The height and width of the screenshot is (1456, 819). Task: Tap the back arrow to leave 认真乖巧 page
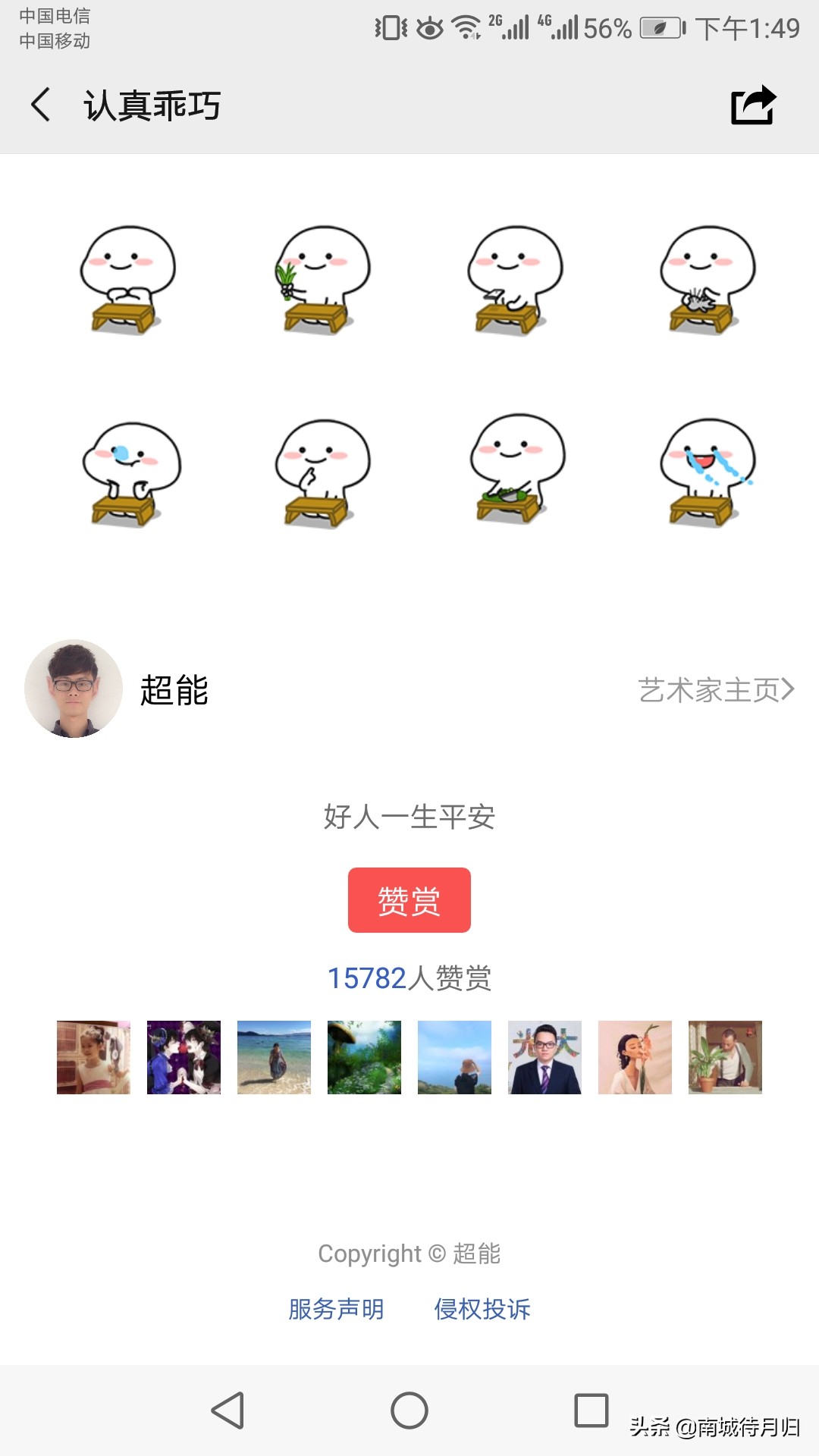tap(39, 105)
